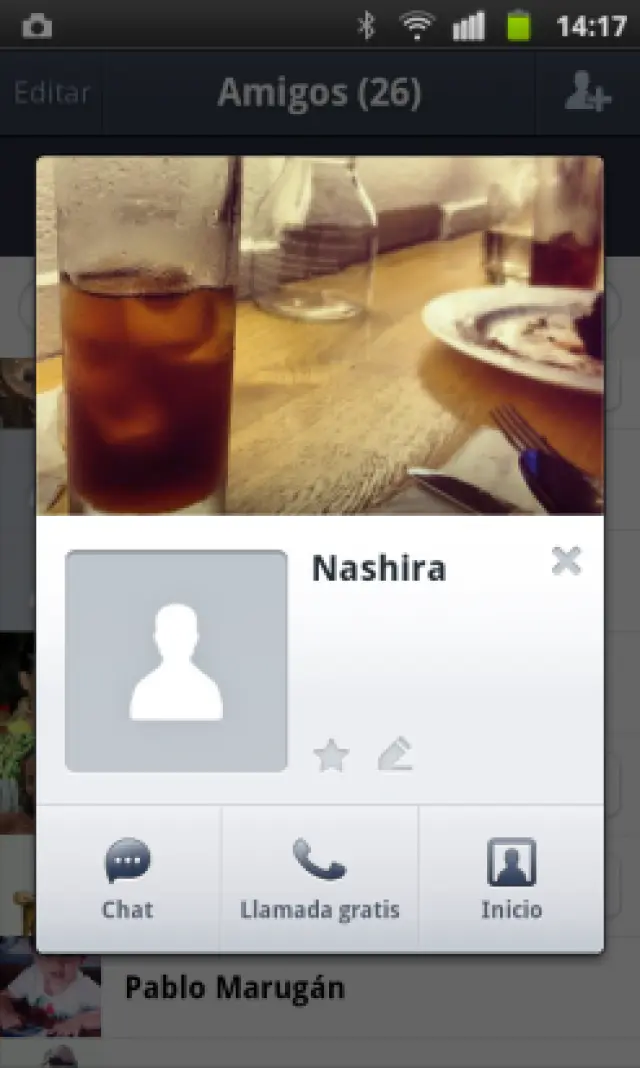Start a chat with Nashira
Image resolution: width=640 pixels, height=1068 pixels.
(x=128, y=879)
